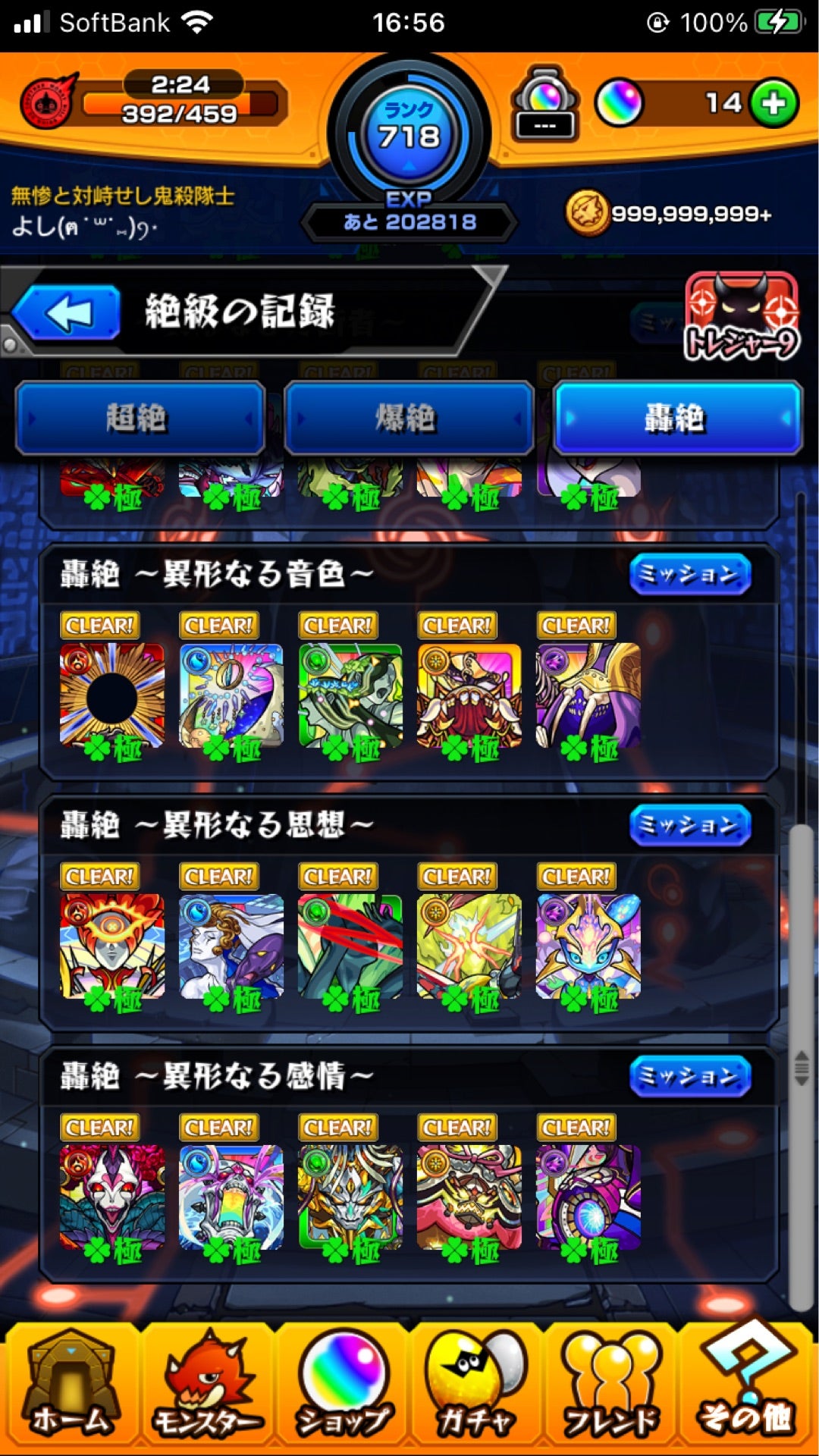Tap the green + beside the orb count
Viewport: 819px width, 1456px height.
[774, 102]
